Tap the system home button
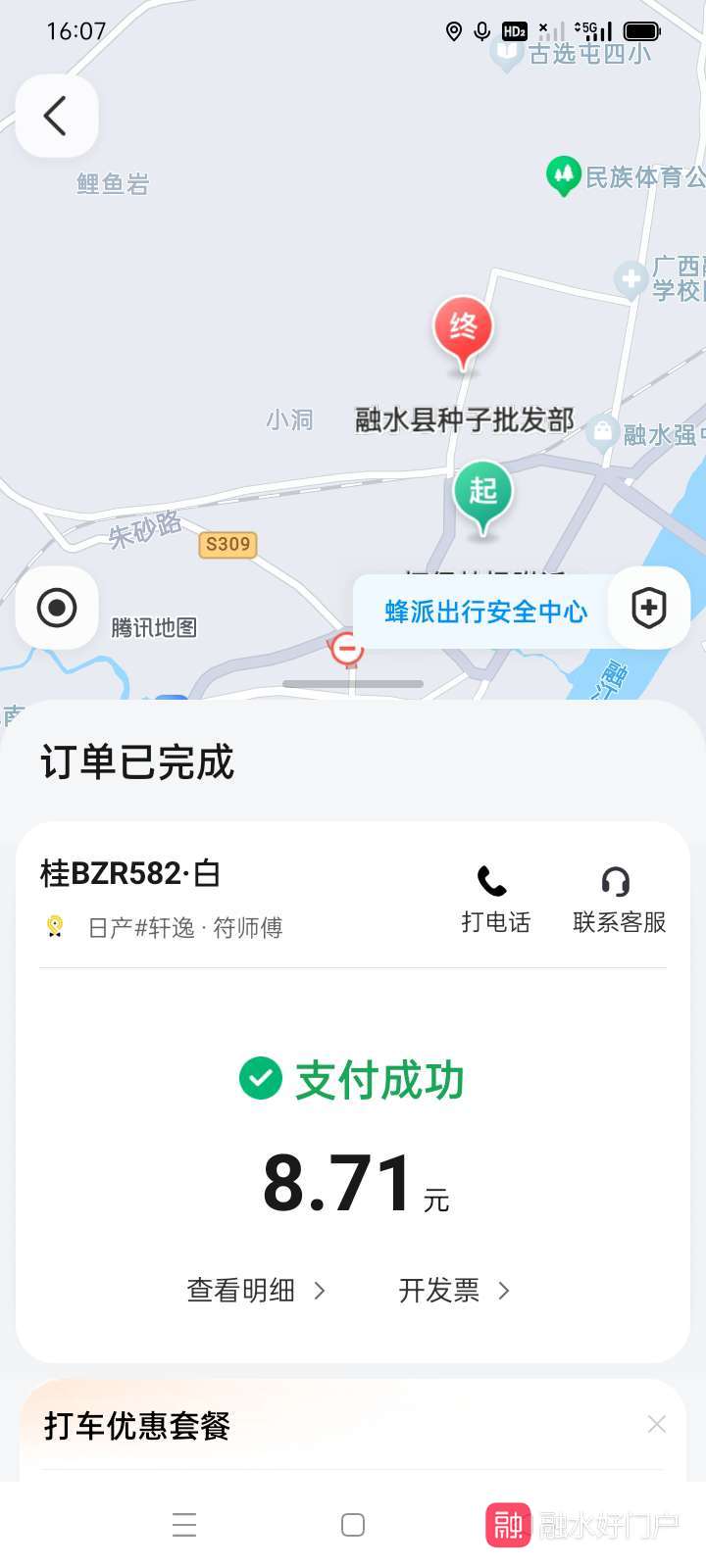 pyautogui.click(x=353, y=1525)
